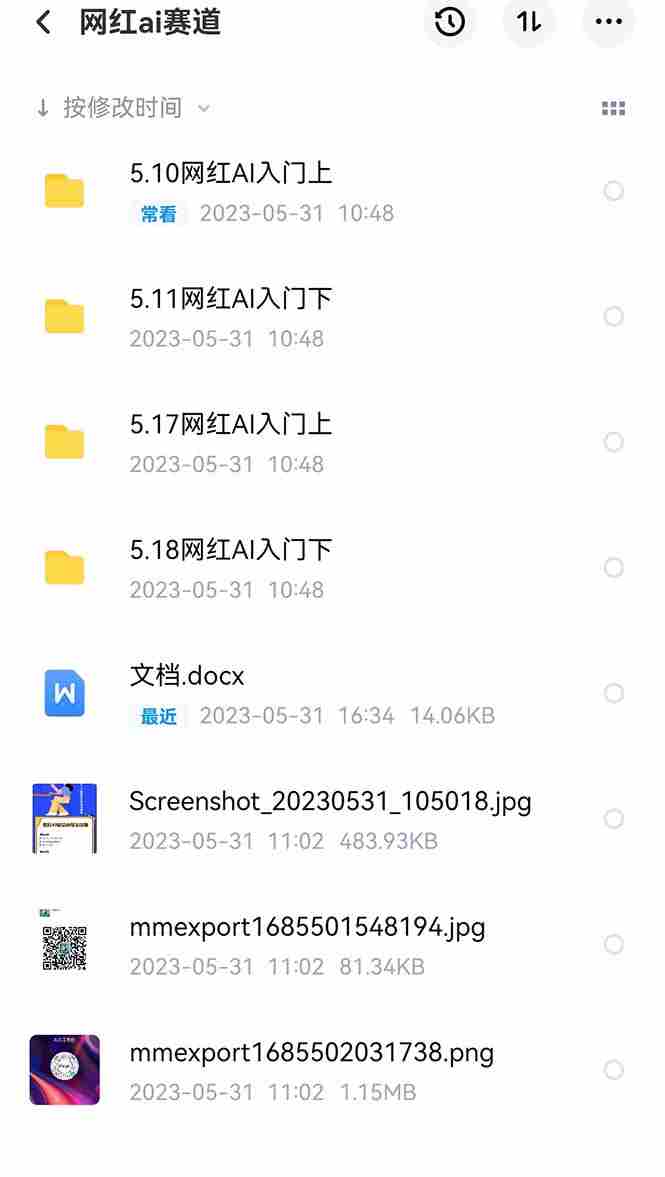Expand the 按修改时间 sort dropdown

pos(123,108)
